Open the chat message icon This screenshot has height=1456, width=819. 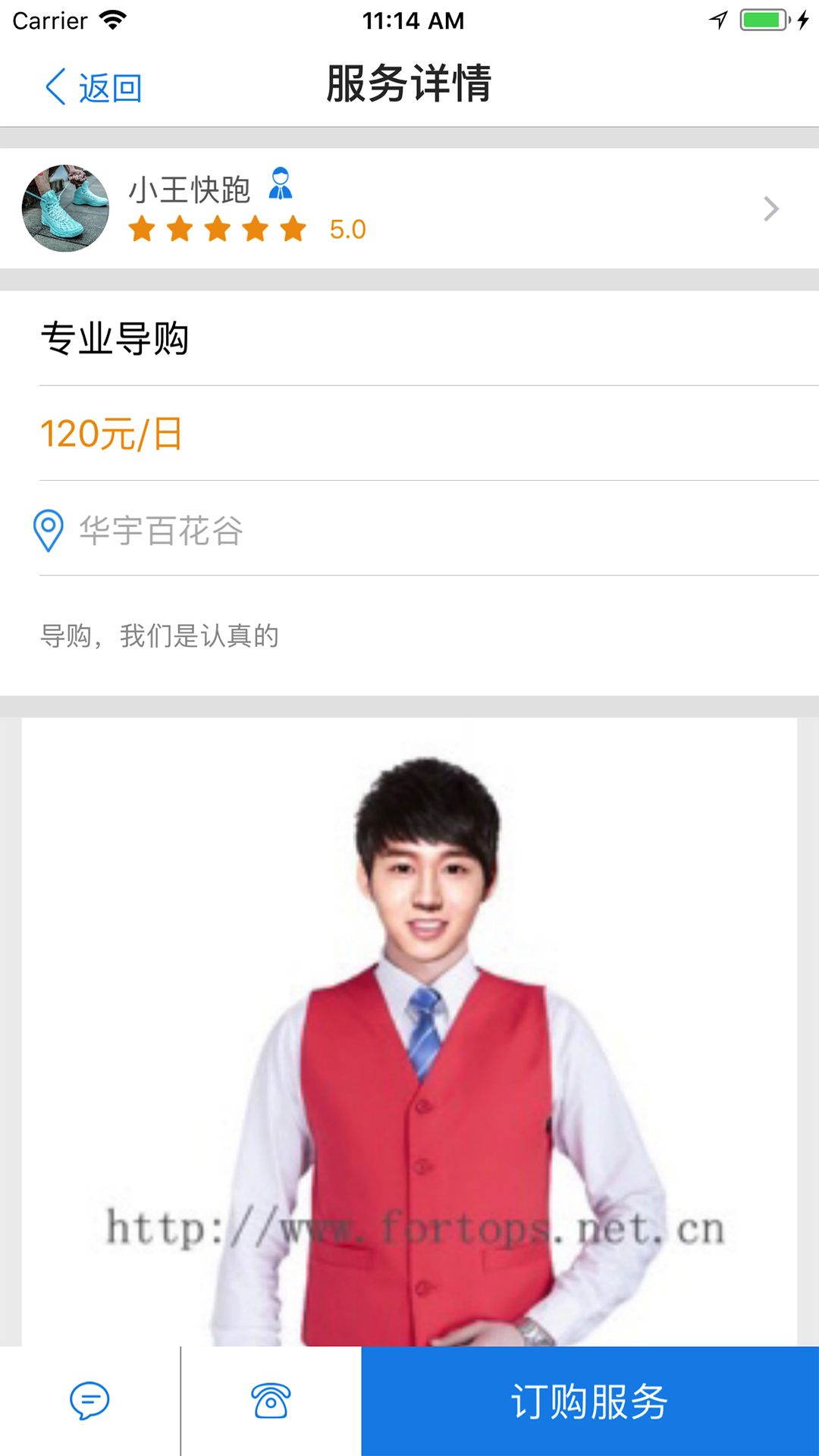(89, 1401)
